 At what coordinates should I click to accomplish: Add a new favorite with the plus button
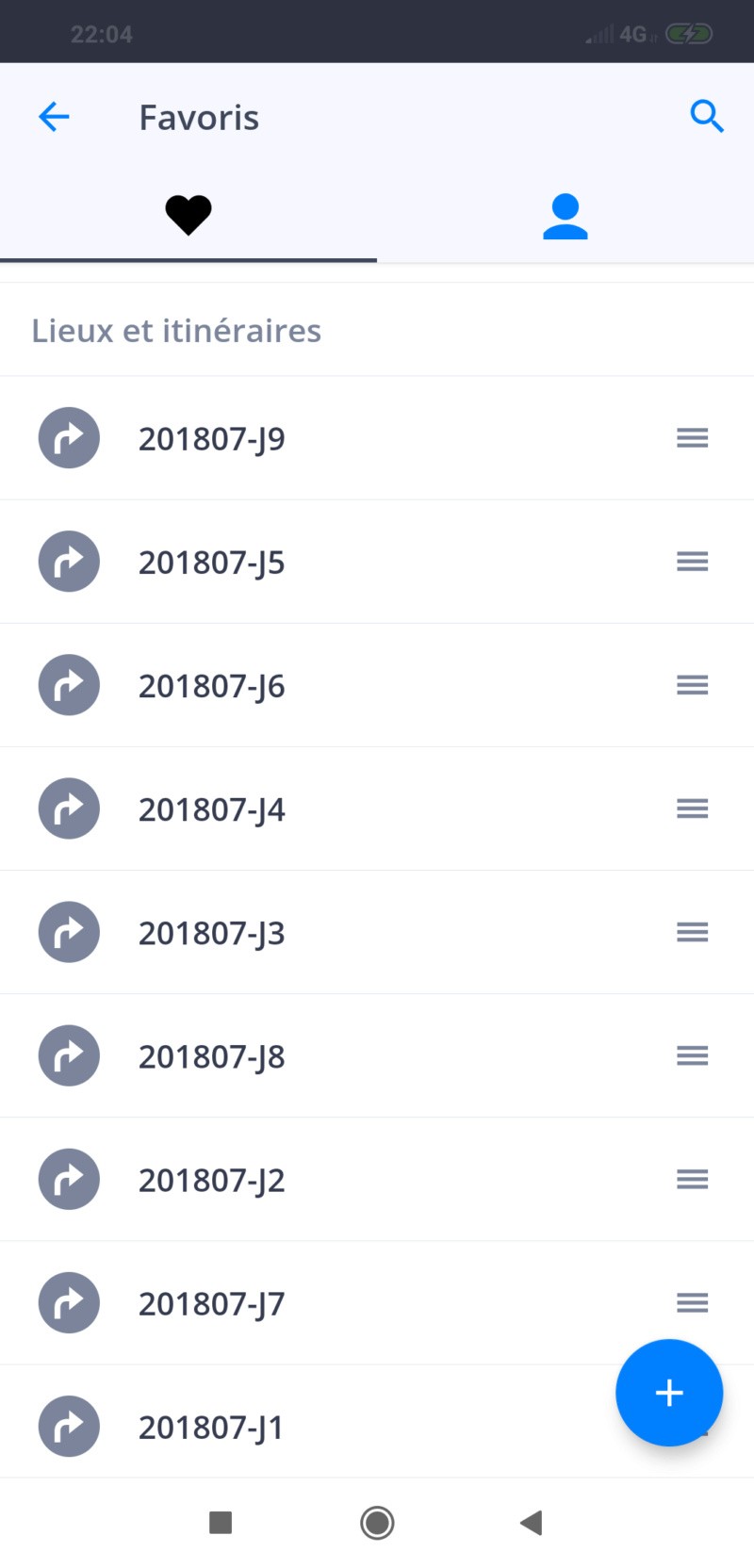click(x=669, y=1392)
